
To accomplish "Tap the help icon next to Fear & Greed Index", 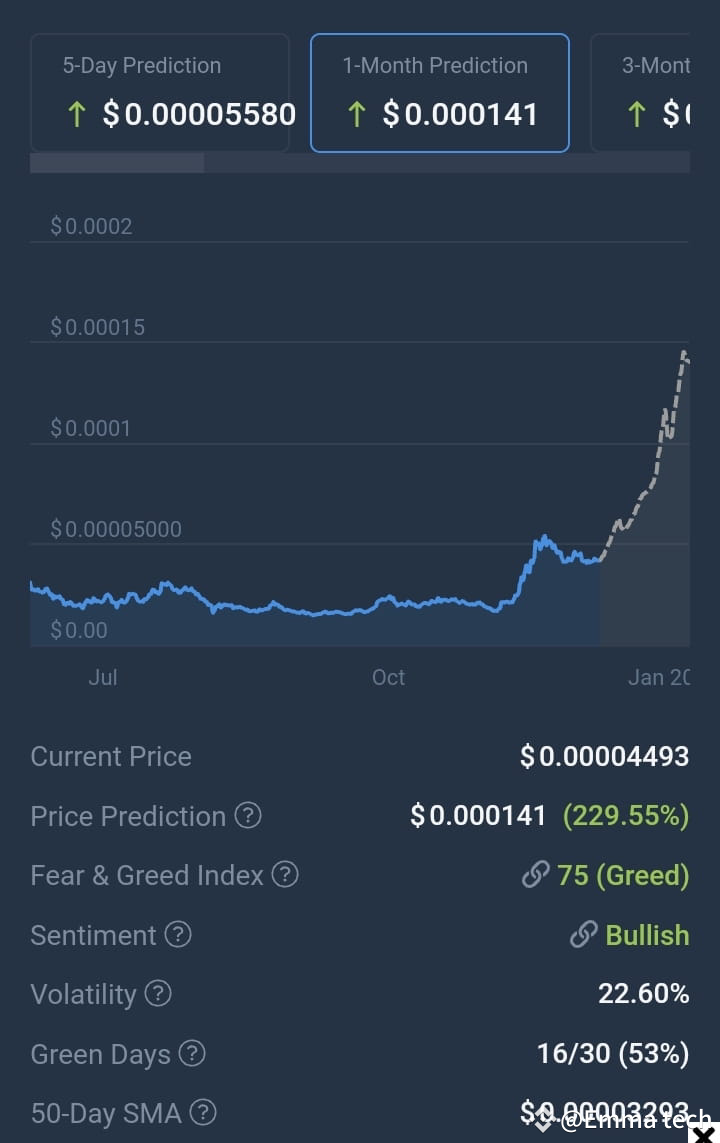I will click(x=285, y=875).
